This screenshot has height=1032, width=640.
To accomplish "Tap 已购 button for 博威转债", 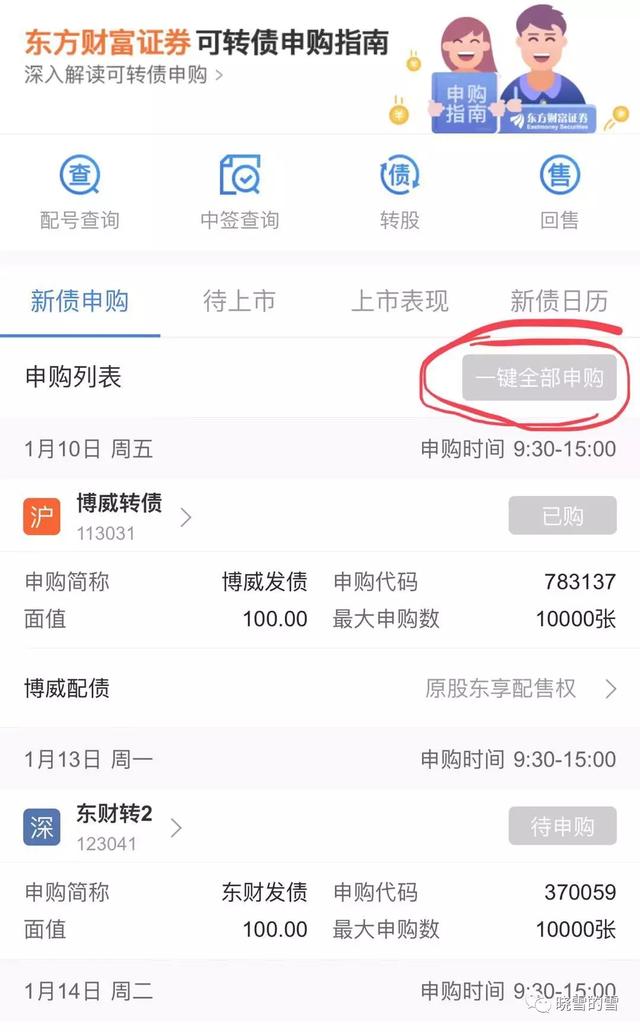I will pos(562,516).
